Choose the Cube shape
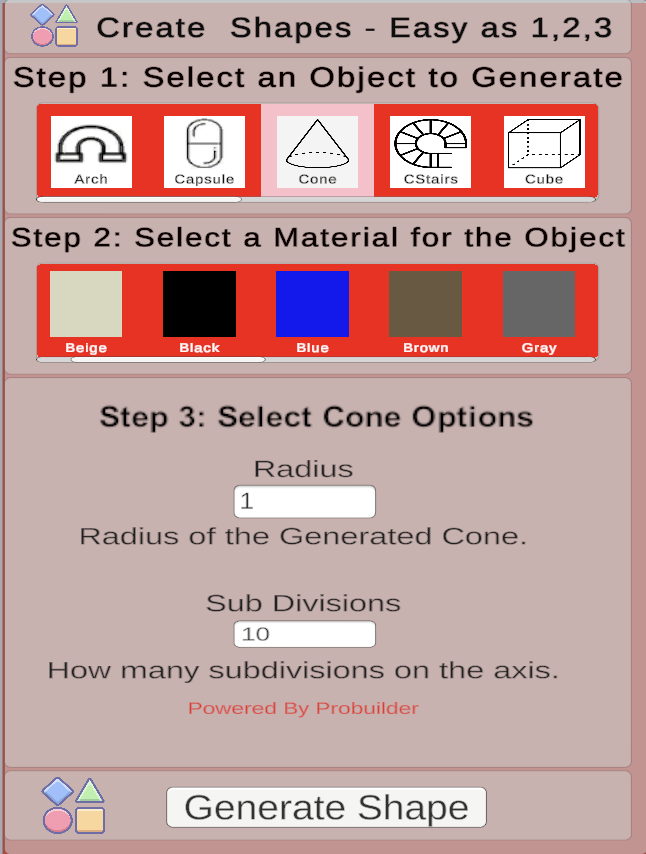The image size is (646, 854). 544,151
